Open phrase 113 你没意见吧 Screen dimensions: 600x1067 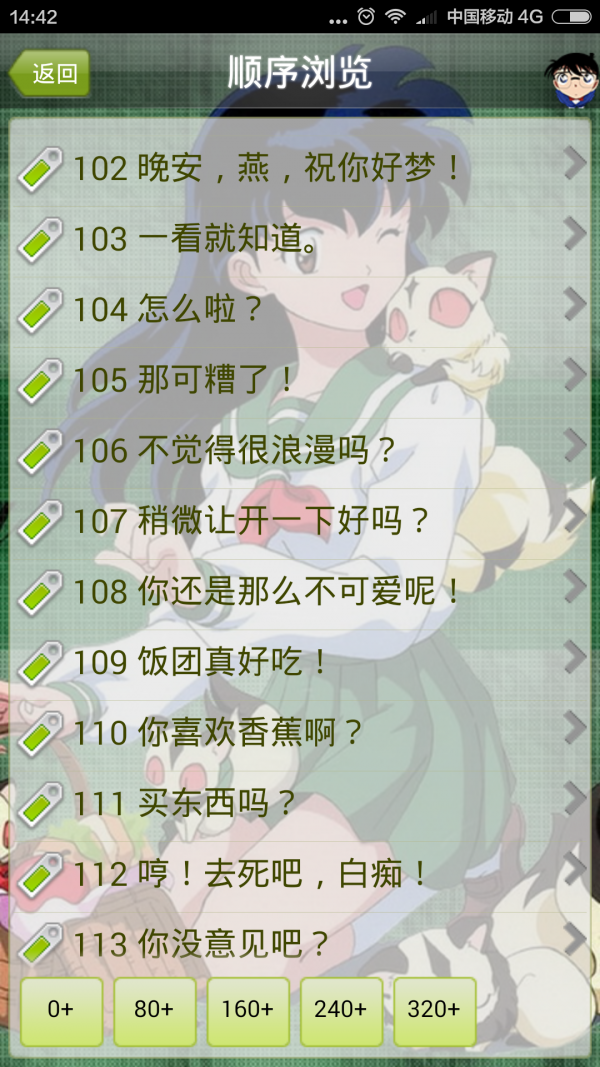coord(300,943)
